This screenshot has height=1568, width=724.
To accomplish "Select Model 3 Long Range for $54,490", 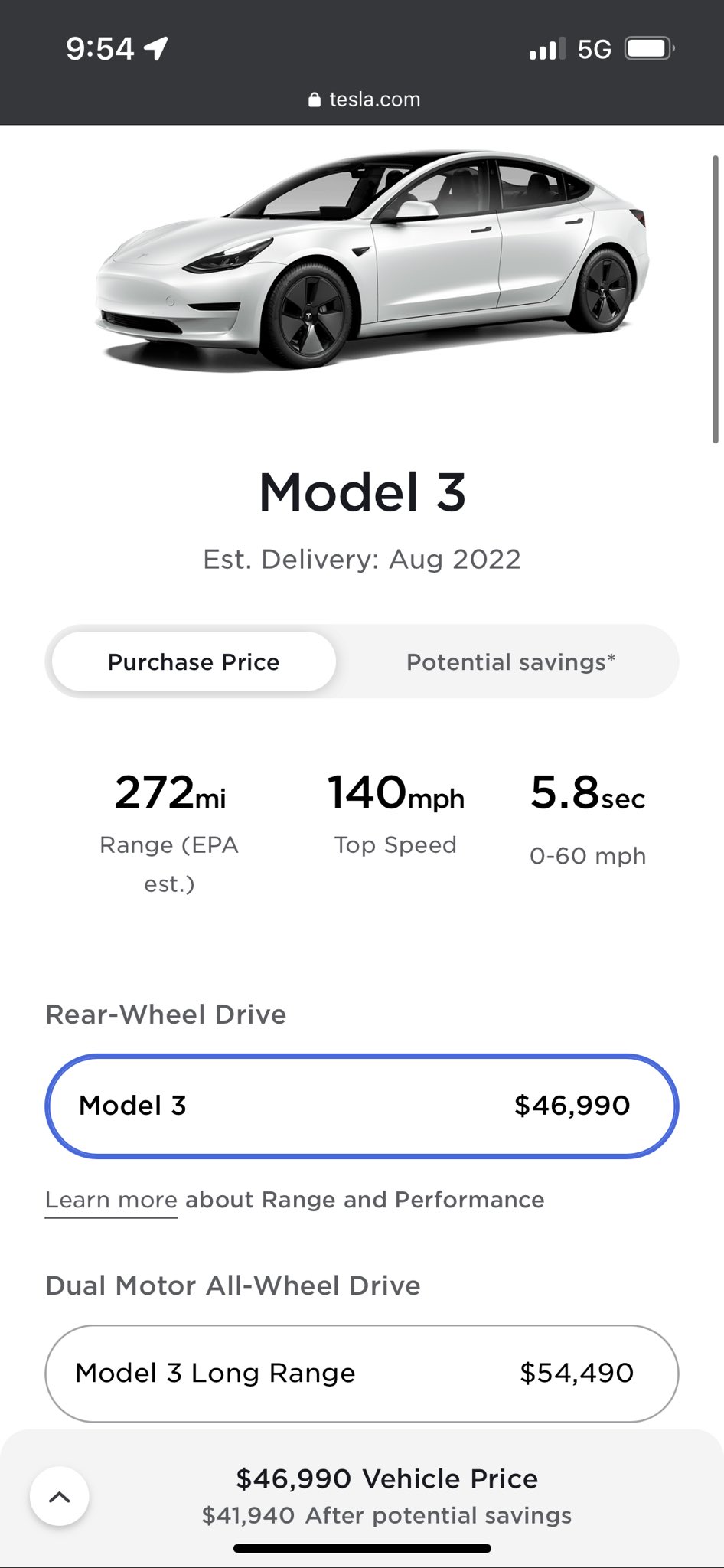I will tap(362, 1374).
